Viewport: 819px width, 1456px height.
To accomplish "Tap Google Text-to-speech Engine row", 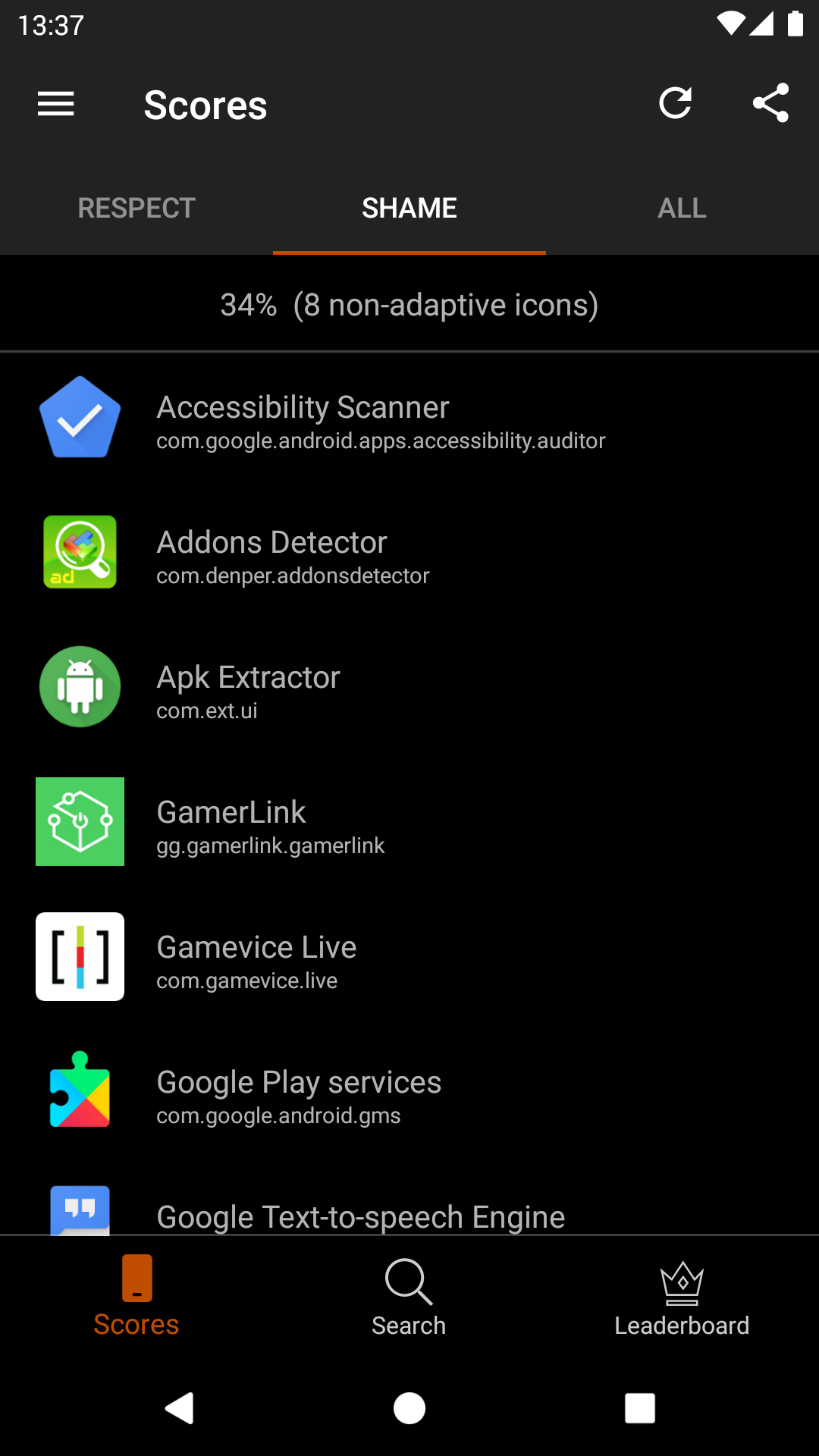I will (409, 1213).
